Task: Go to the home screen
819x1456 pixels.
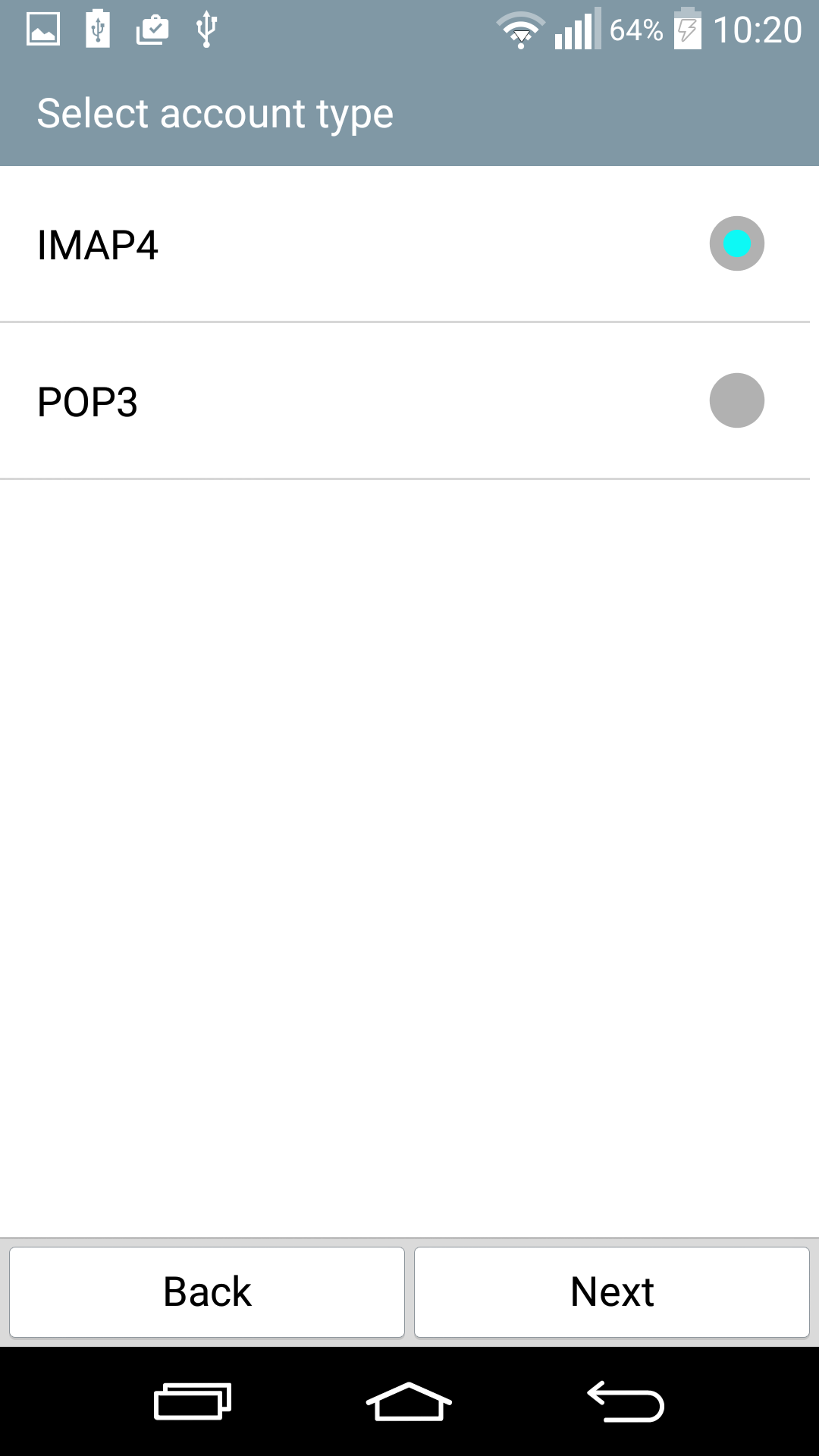Action: tap(409, 1401)
